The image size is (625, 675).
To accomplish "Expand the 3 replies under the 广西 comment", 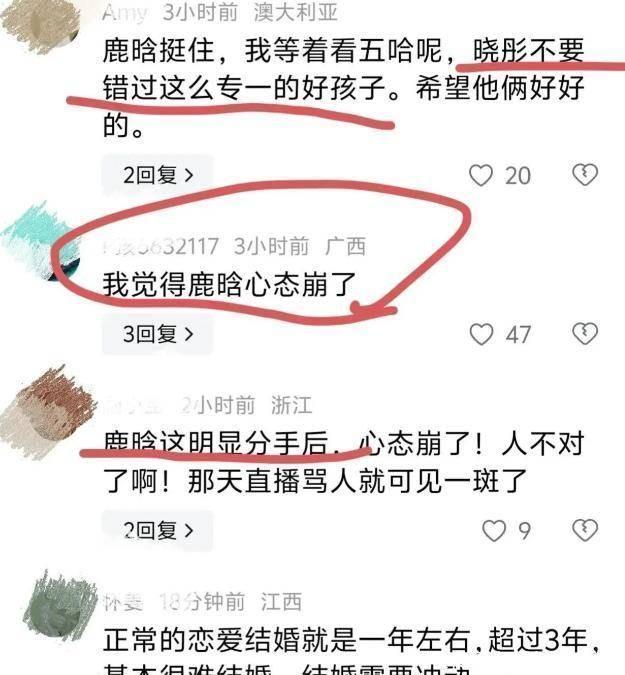I will [x=157, y=334].
